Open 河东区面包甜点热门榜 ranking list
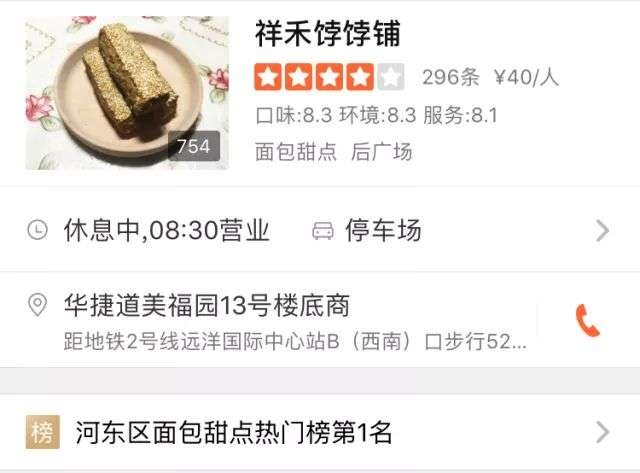This screenshot has width=640, height=473. (x=318, y=433)
